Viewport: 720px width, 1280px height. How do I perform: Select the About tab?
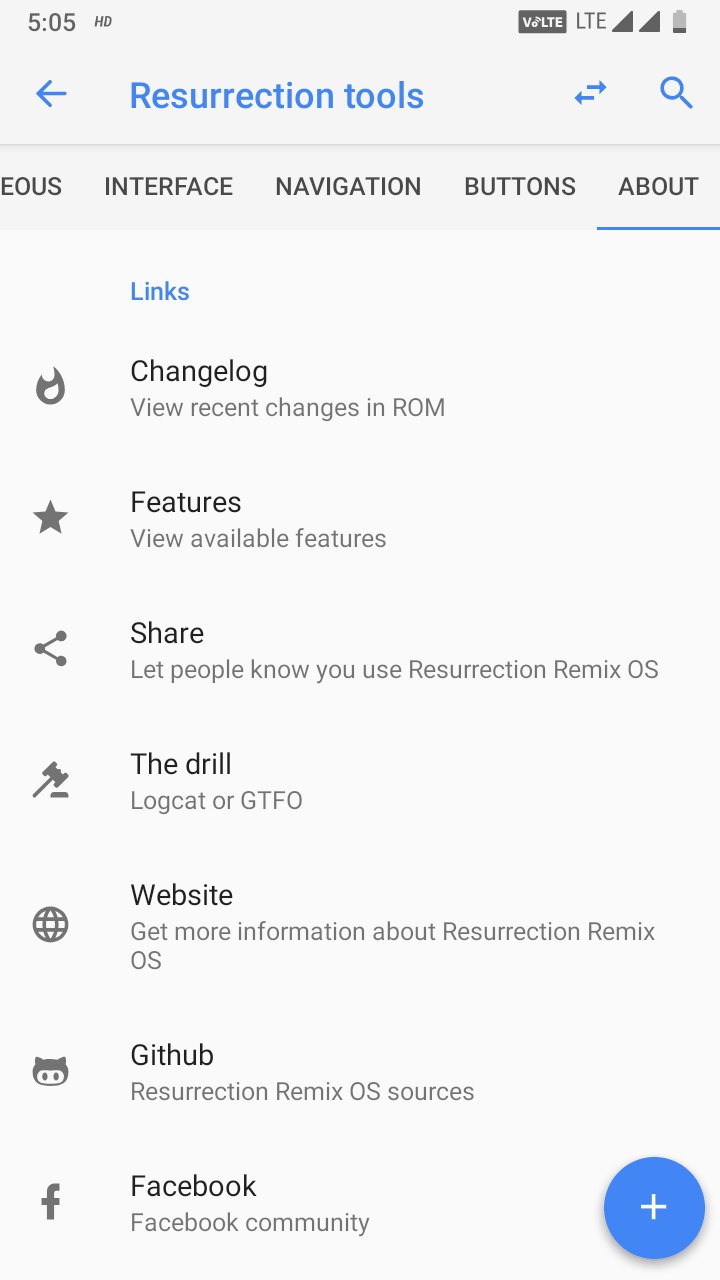(658, 187)
